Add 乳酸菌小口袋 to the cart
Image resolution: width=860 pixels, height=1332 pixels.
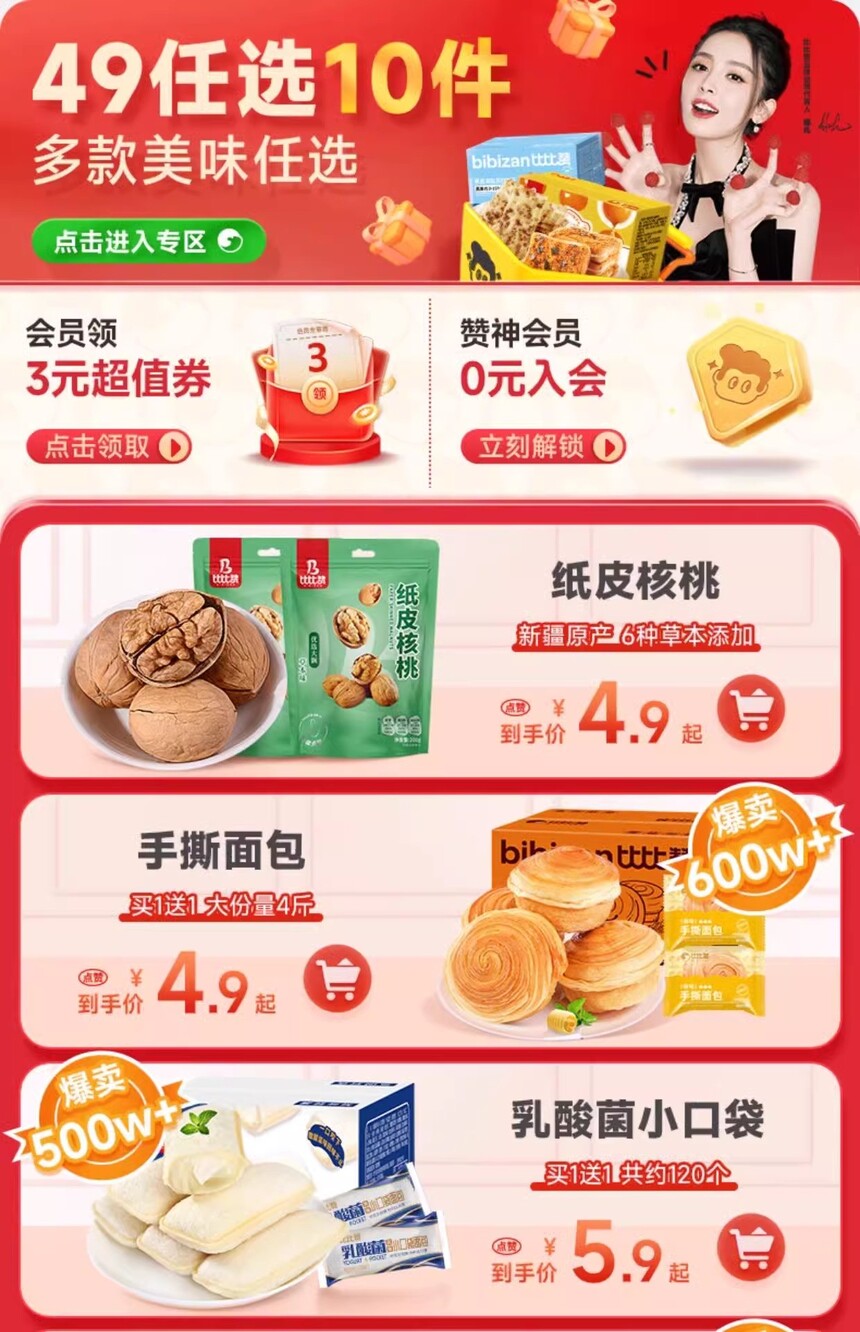750,1246
